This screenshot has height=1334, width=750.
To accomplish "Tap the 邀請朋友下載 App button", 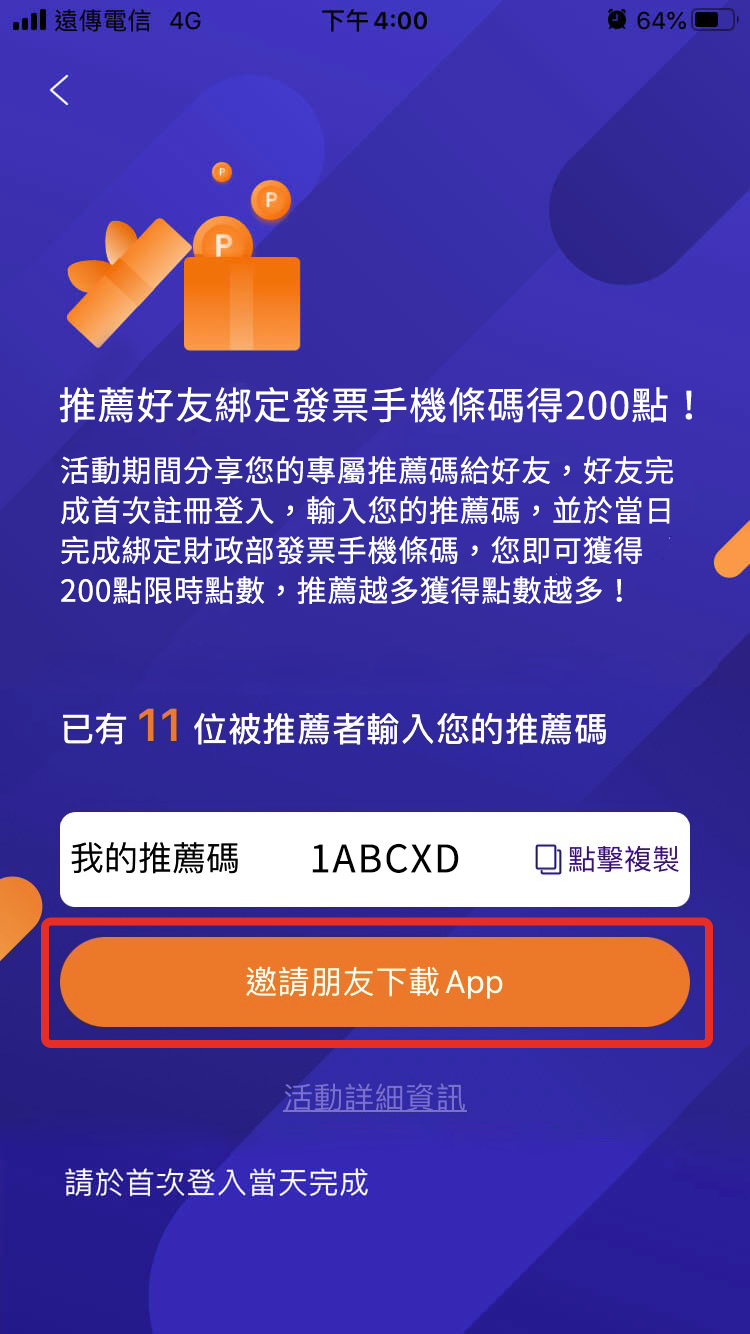I will point(375,982).
